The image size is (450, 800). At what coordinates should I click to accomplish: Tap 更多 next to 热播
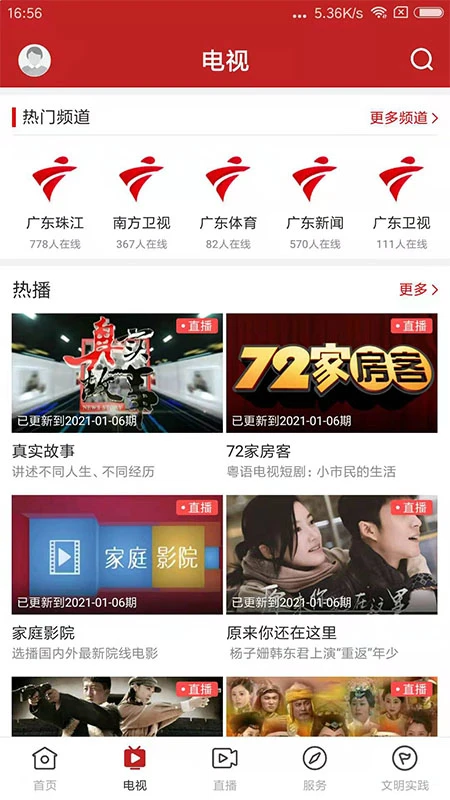click(x=418, y=290)
